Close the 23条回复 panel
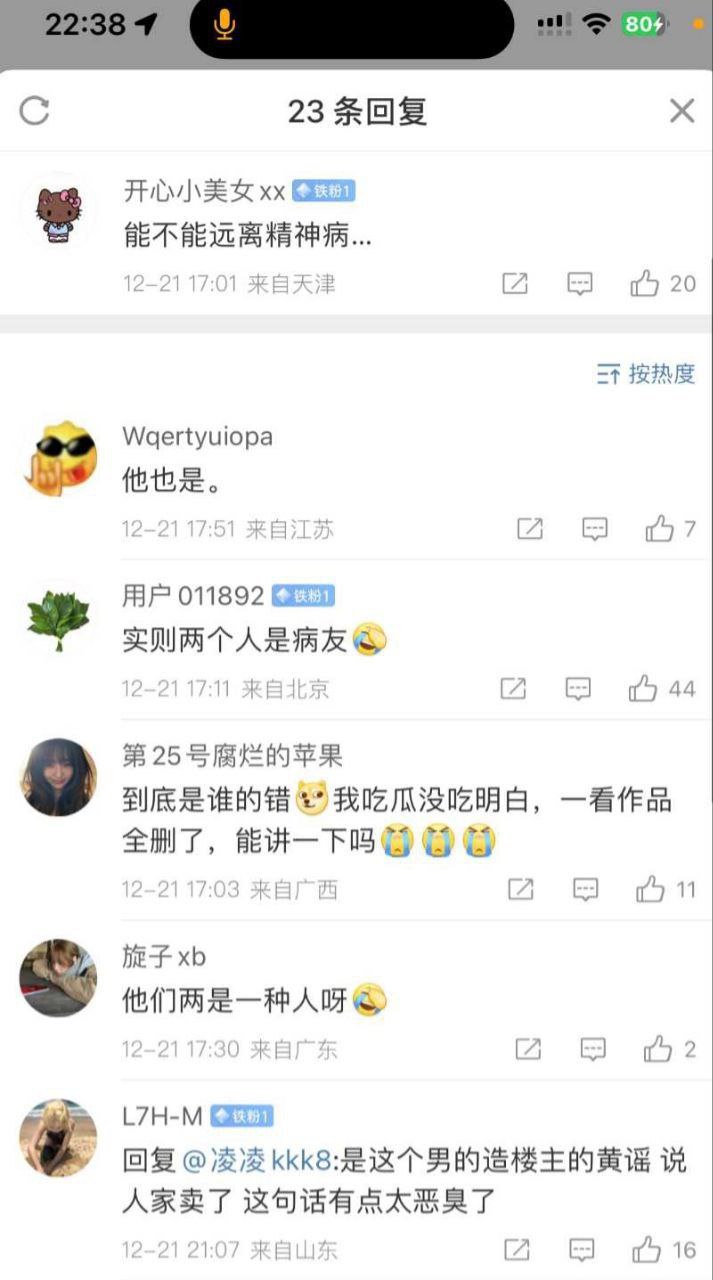 point(682,111)
